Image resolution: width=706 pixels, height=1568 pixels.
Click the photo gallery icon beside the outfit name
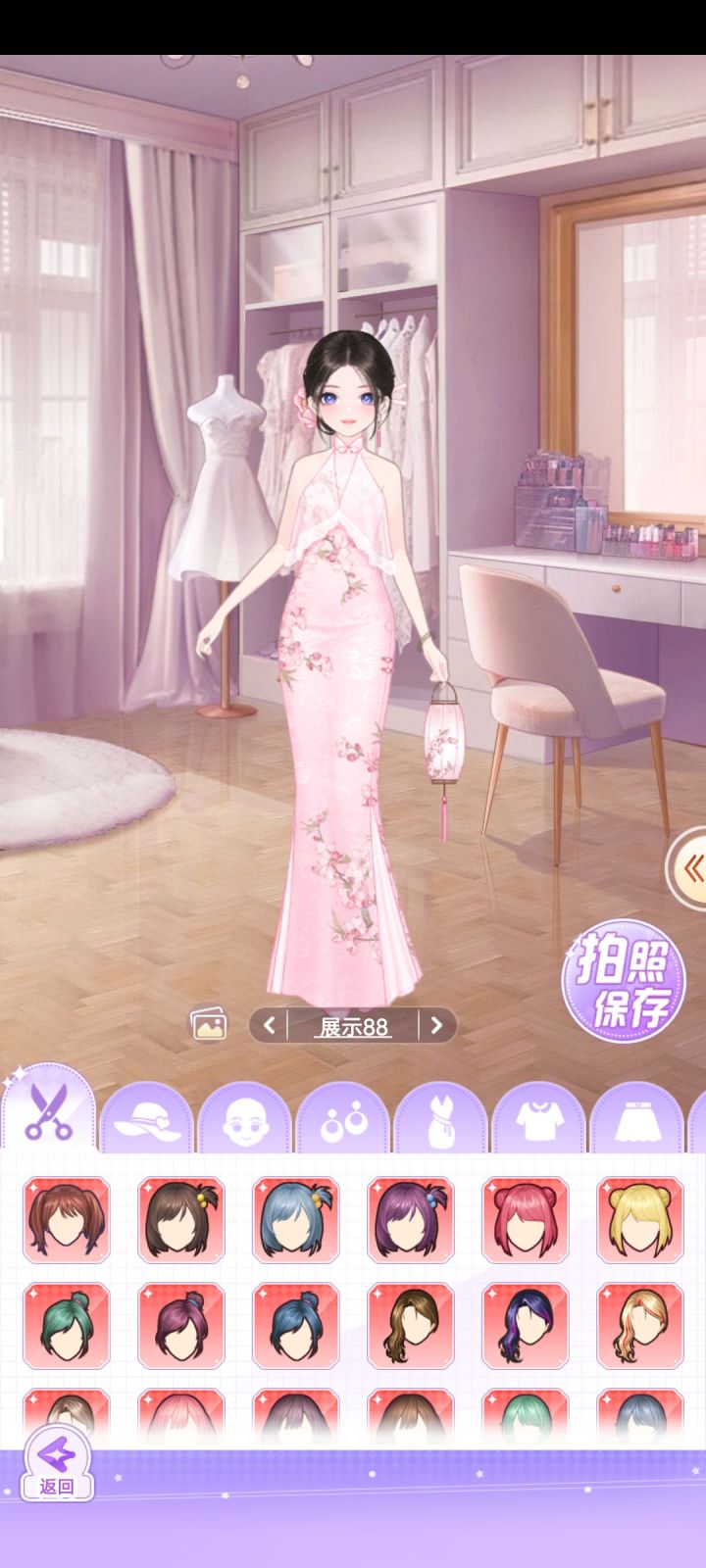pos(211,1025)
